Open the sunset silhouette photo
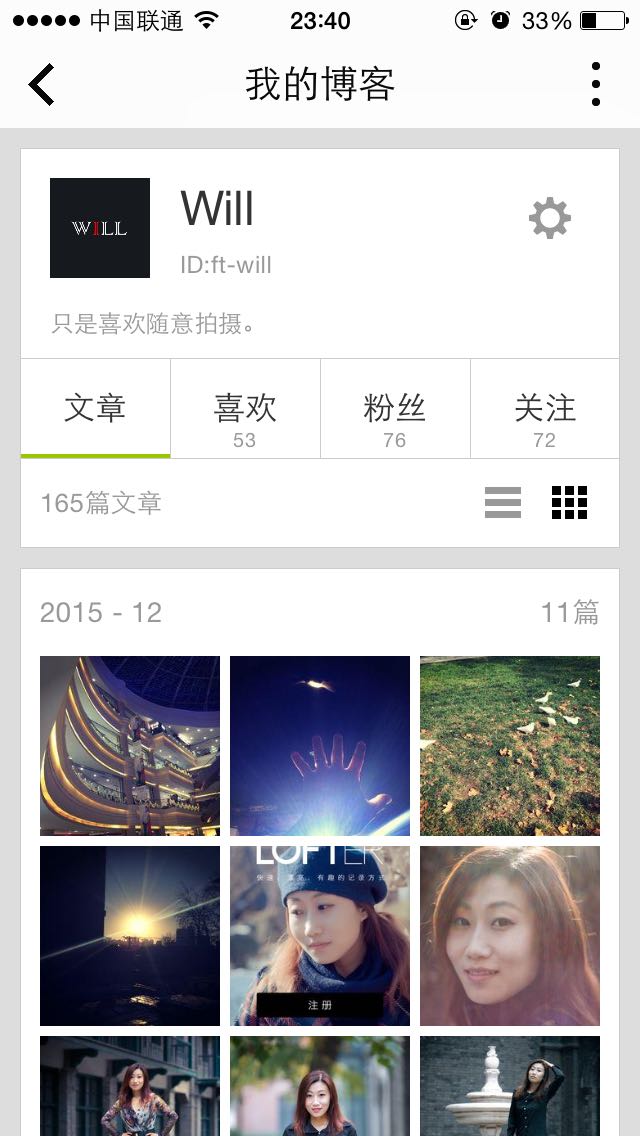 coord(130,935)
